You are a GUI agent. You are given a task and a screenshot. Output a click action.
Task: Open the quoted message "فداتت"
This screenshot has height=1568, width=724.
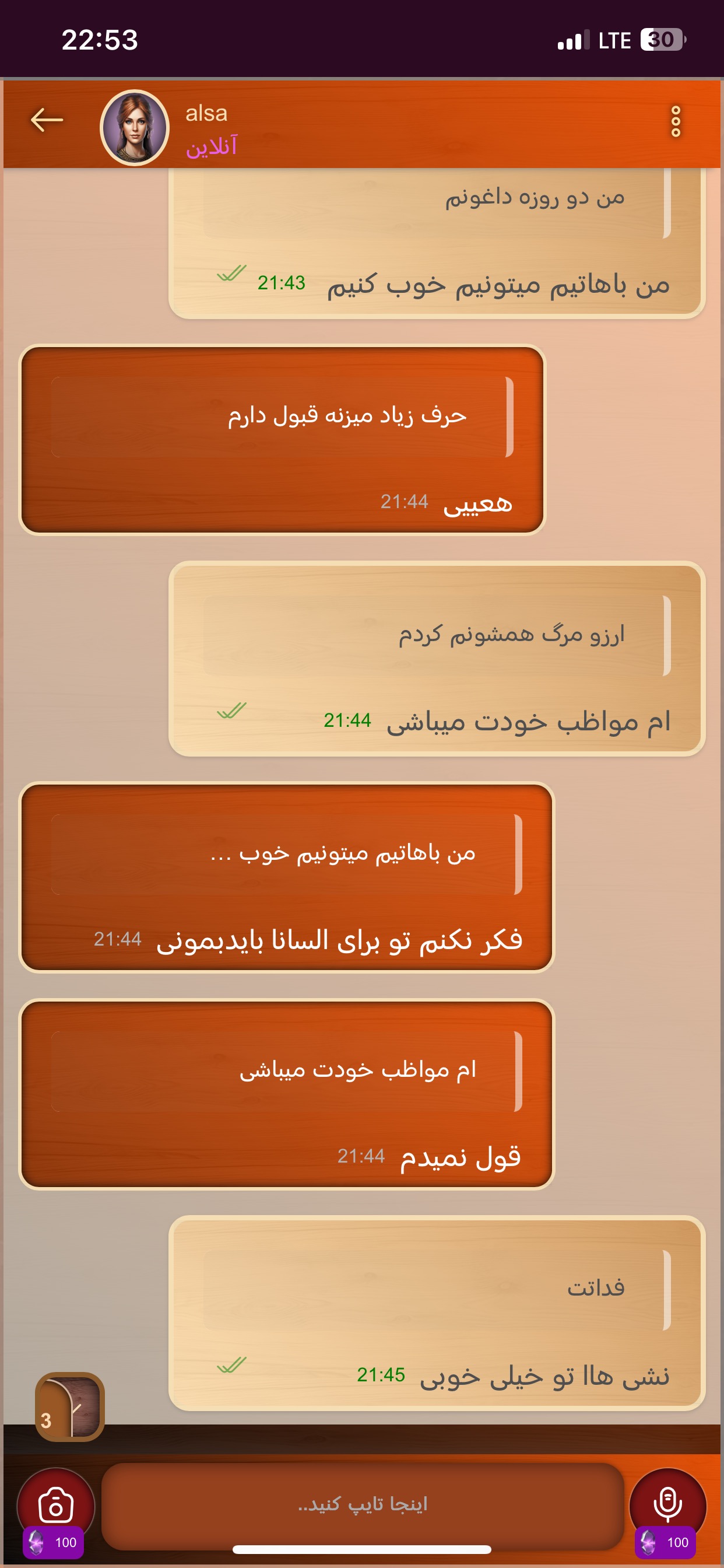point(437,1290)
